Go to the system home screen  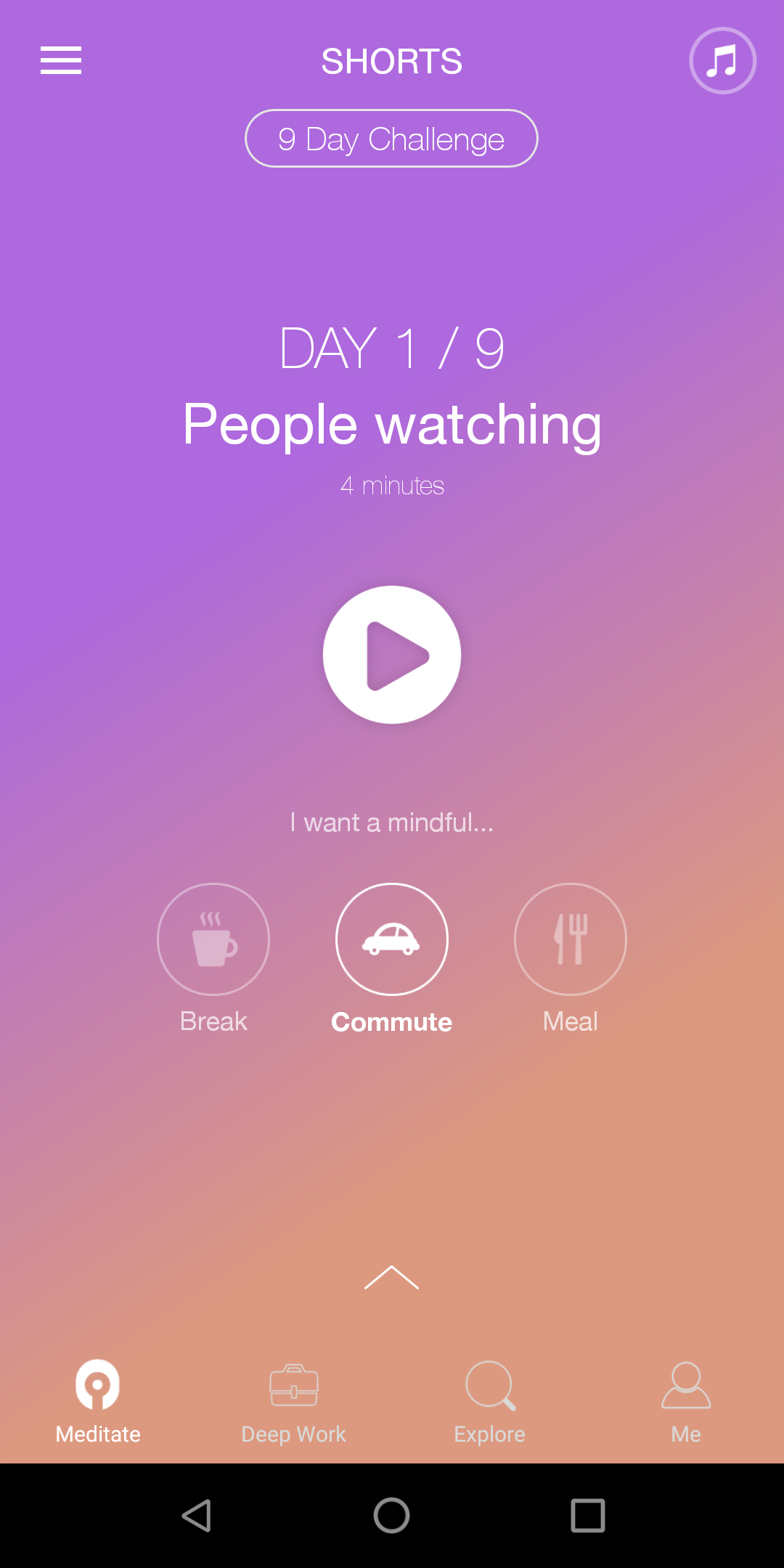(x=392, y=1516)
